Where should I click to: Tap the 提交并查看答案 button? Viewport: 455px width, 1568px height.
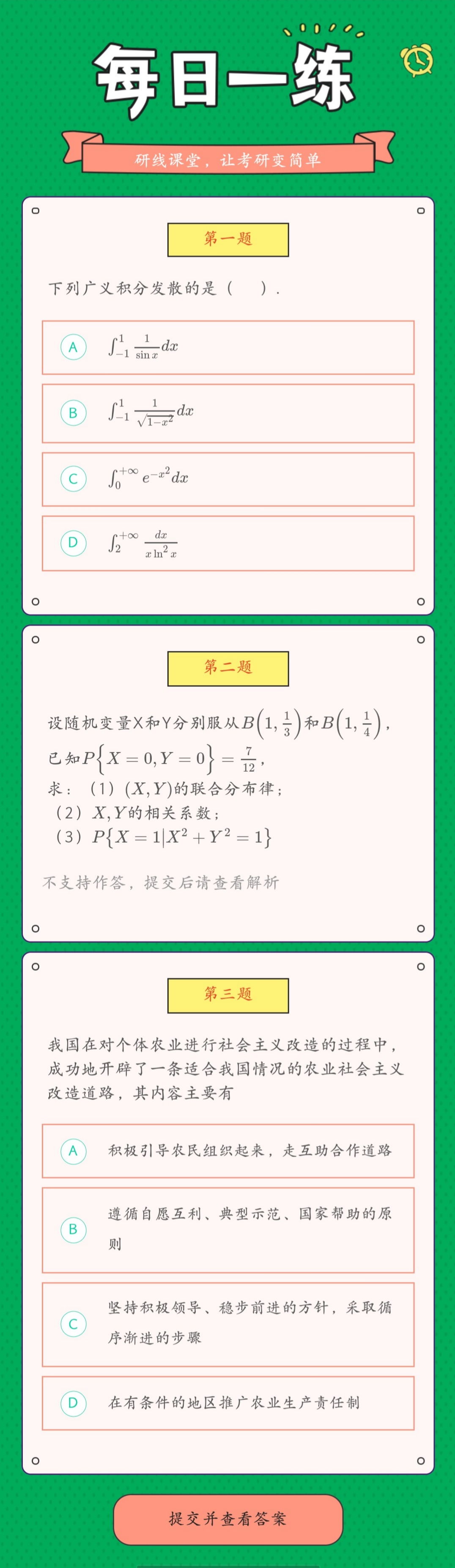(228, 1519)
